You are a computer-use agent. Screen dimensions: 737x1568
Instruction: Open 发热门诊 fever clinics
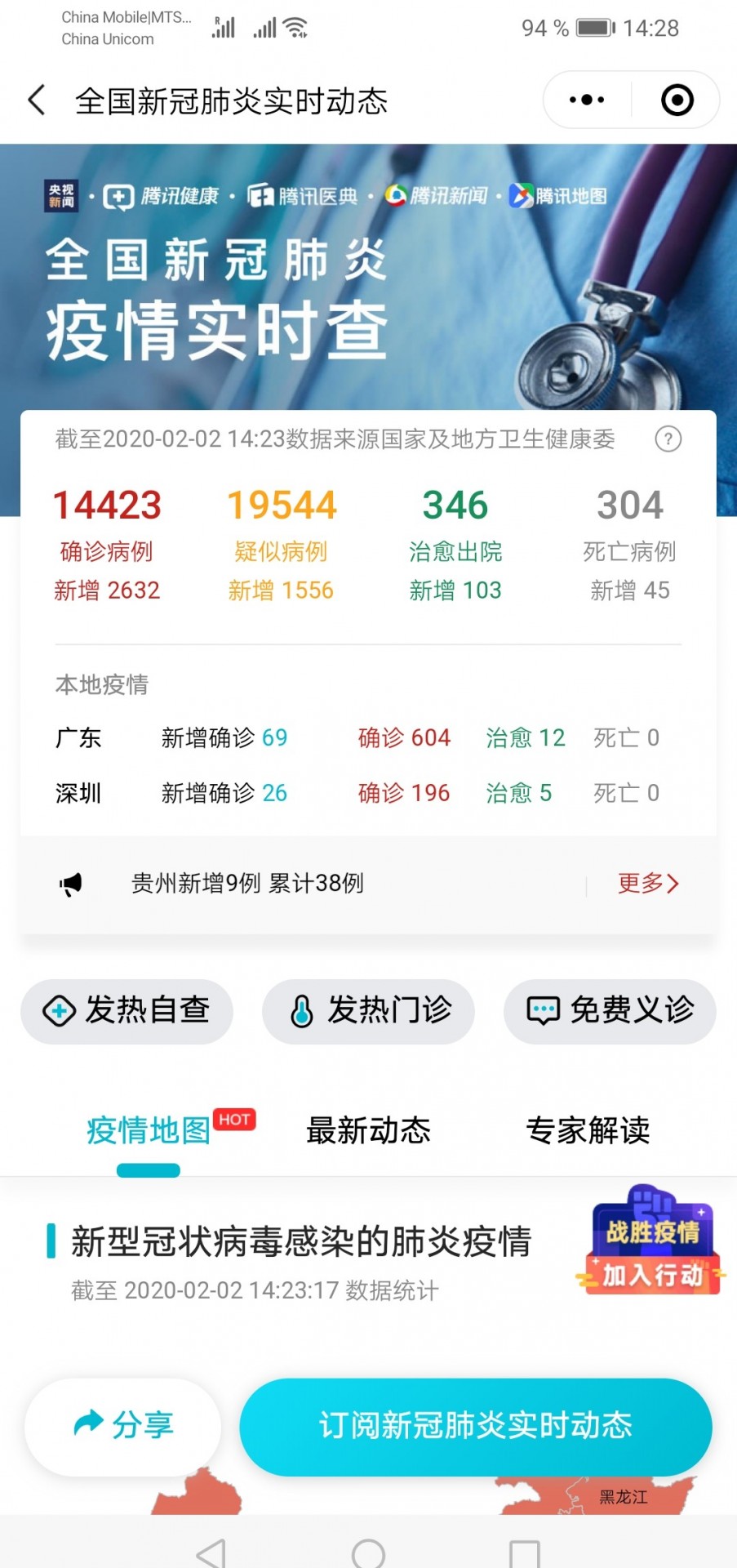pos(368,1011)
